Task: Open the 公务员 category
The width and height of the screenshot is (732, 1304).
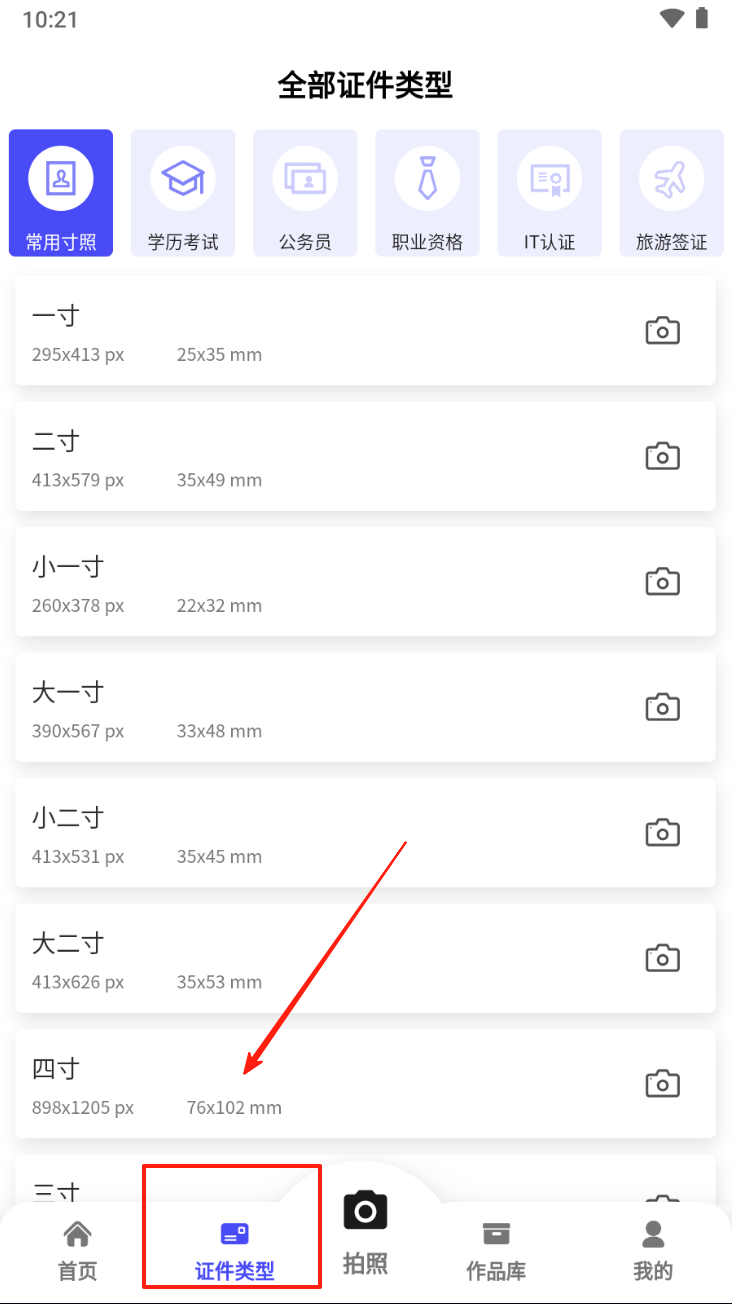Action: click(305, 193)
